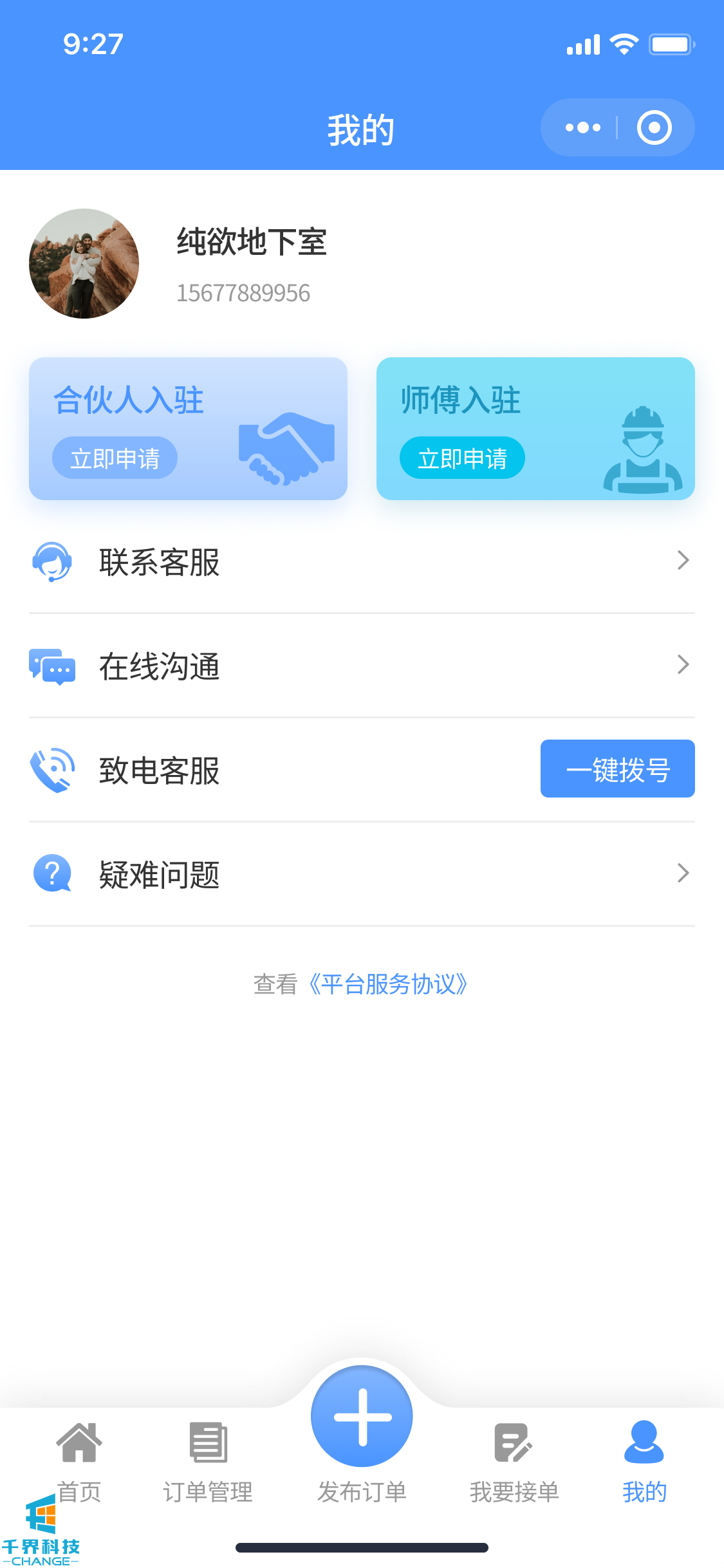Close the mini program with the circle icon
The image size is (724, 1568).
[654, 127]
